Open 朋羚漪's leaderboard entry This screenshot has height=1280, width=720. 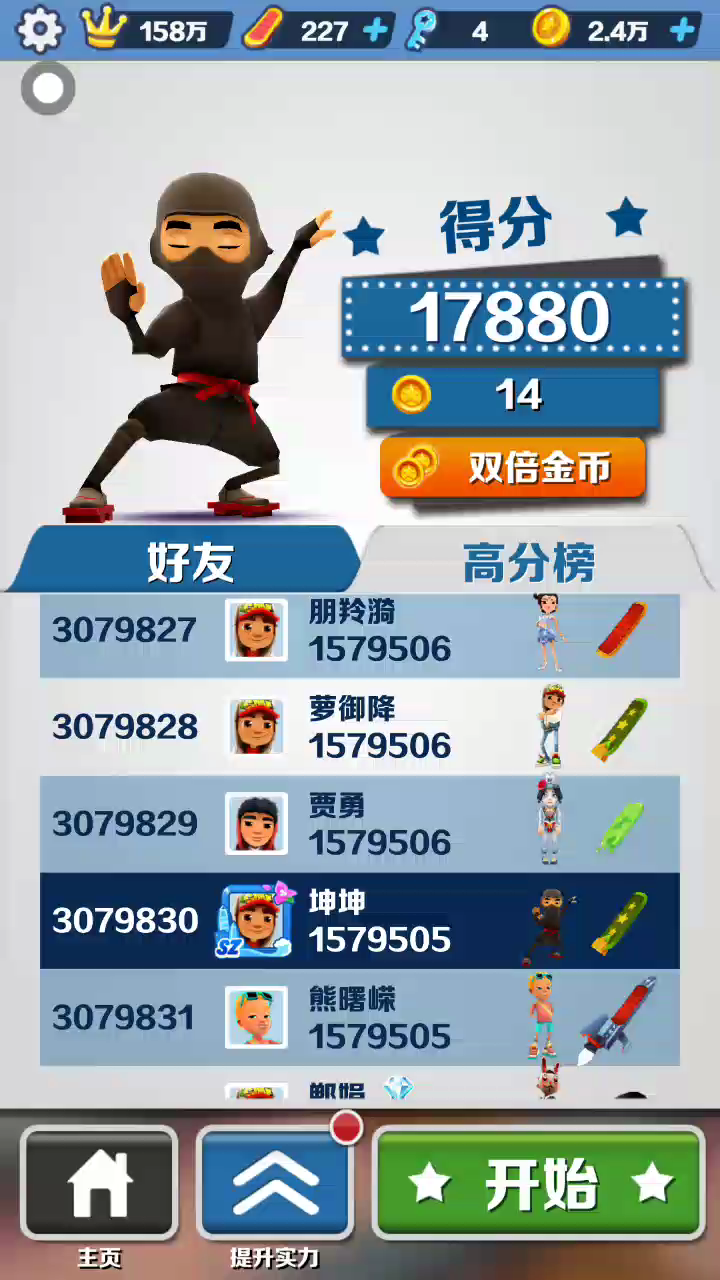(360, 632)
